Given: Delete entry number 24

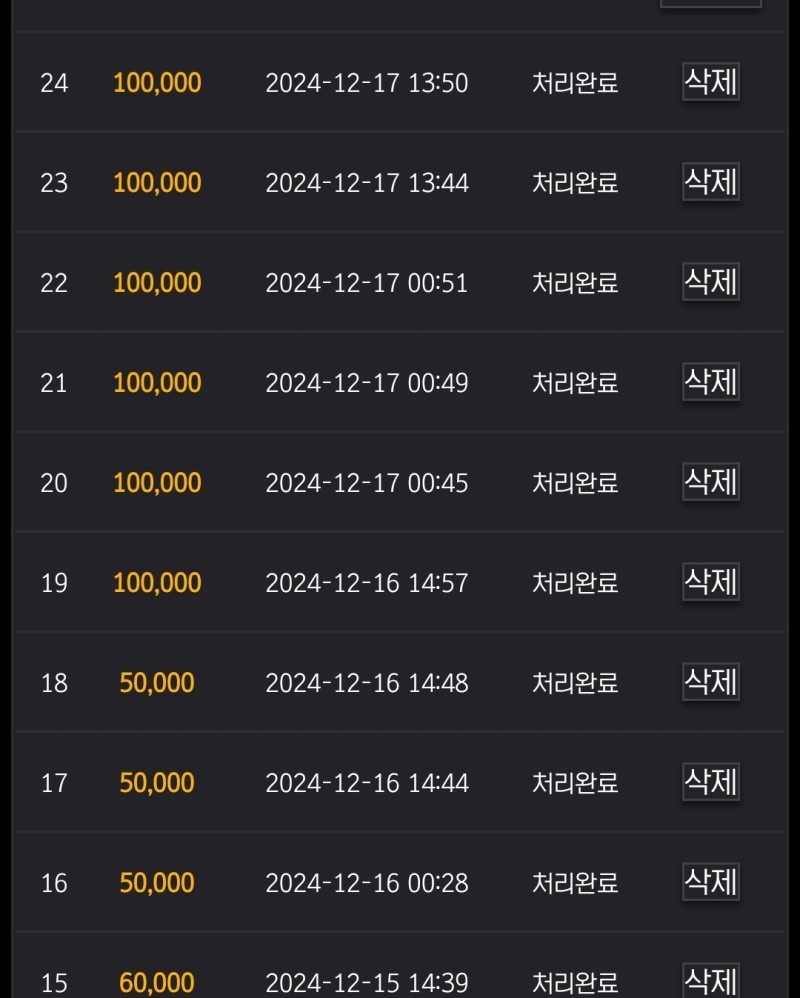Looking at the screenshot, I should [711, 82].
